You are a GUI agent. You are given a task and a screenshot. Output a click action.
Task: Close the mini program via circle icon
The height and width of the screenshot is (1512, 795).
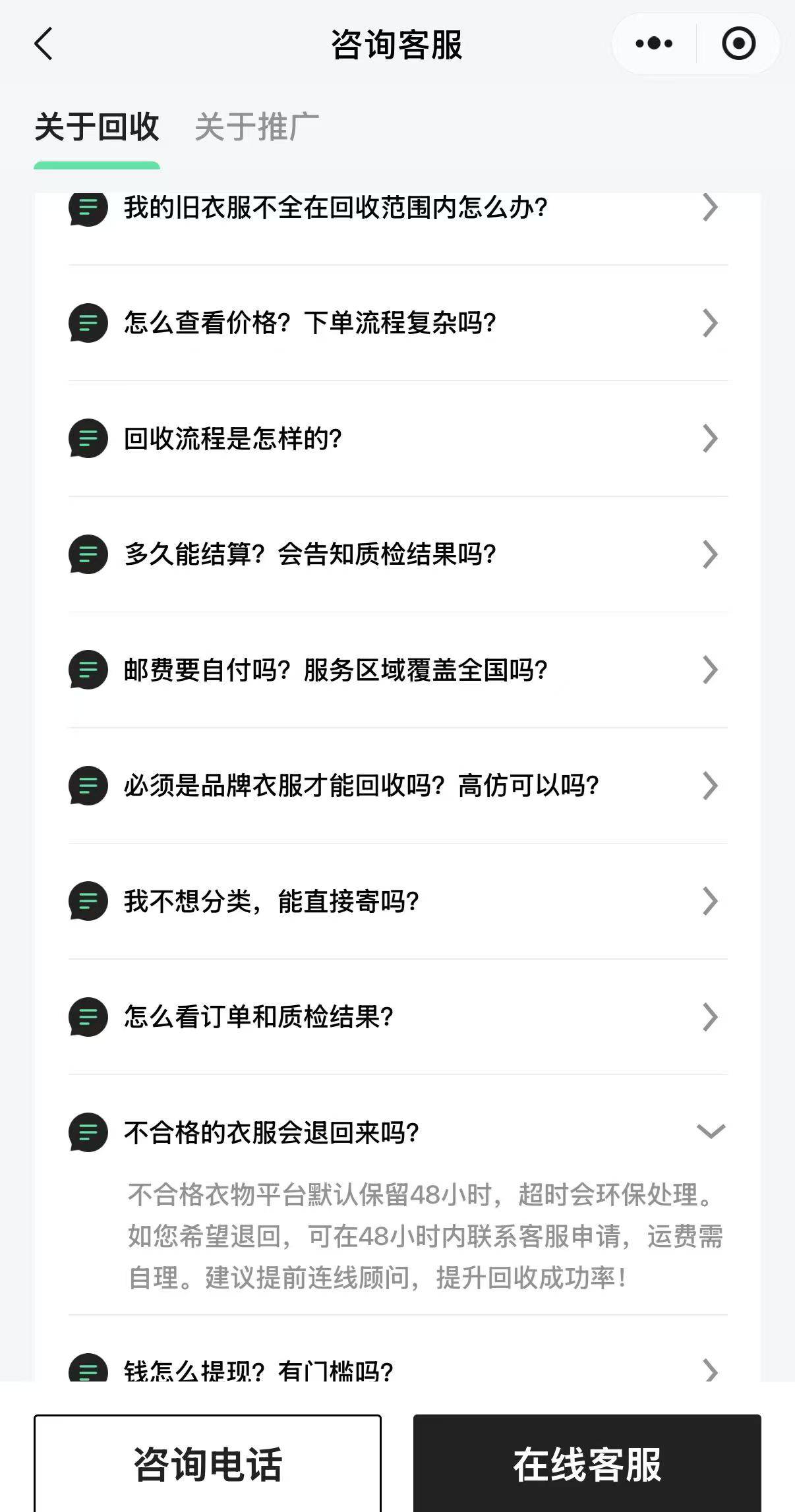point(738,44)
